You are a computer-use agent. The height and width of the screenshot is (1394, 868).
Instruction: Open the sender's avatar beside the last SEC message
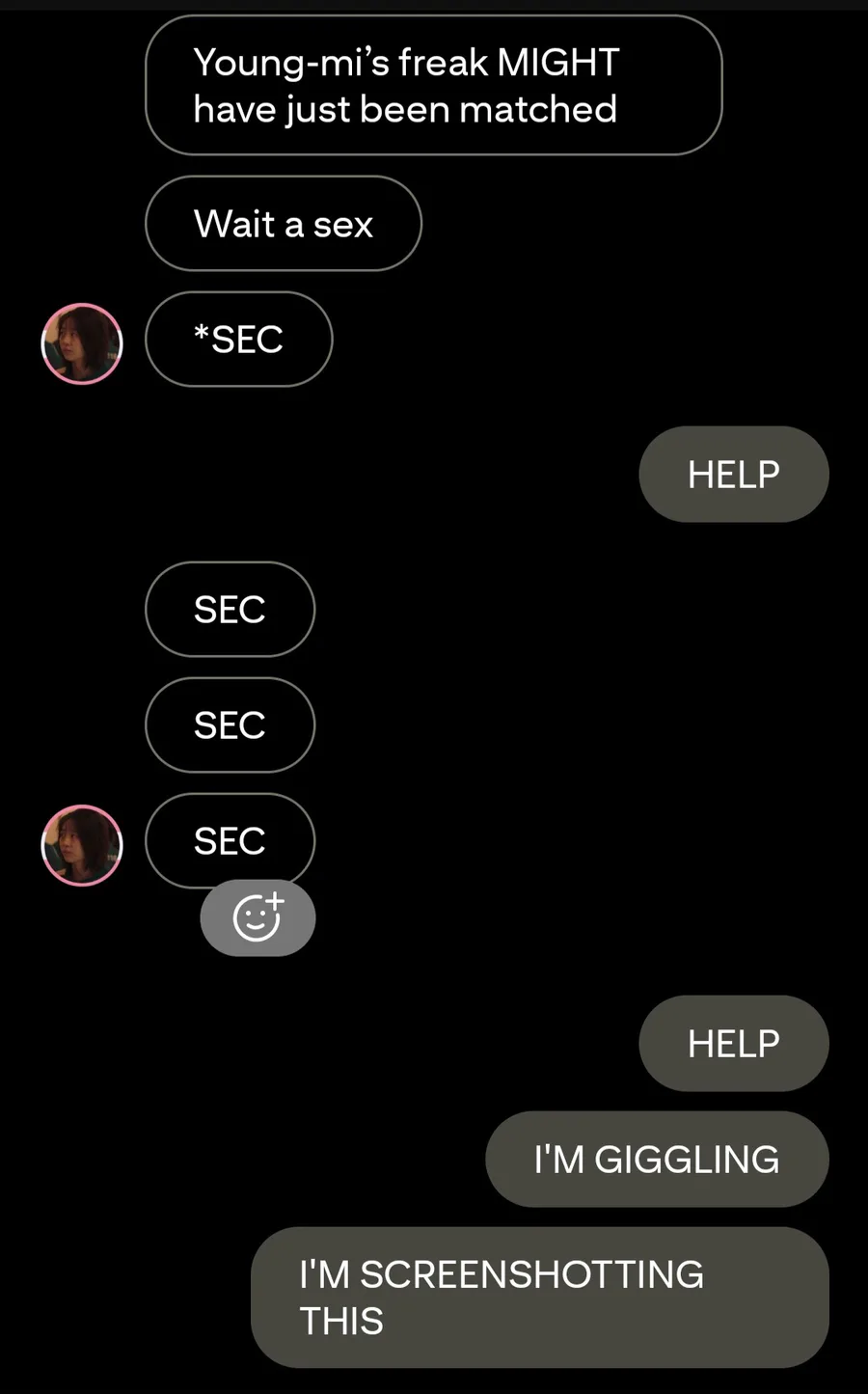coord(82,845)
